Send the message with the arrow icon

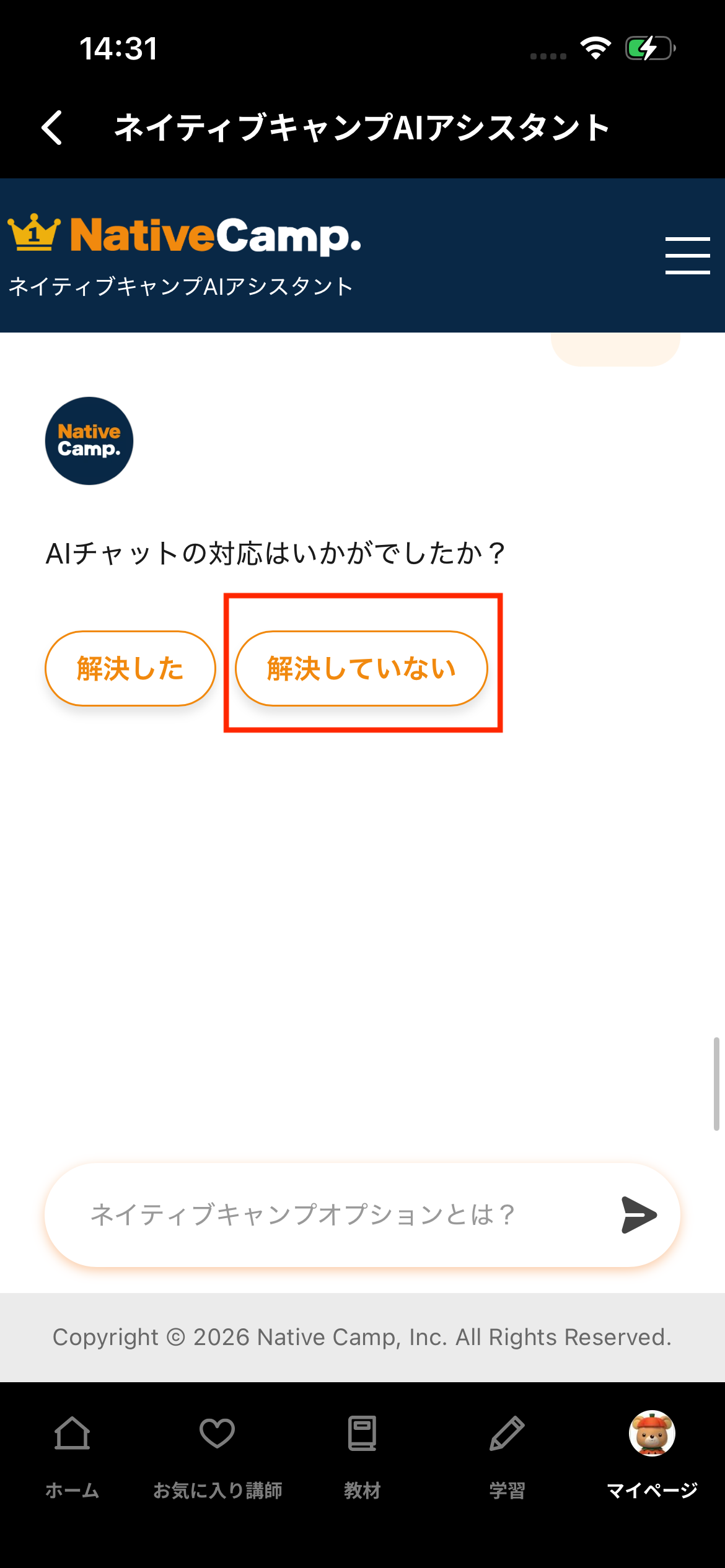tap(638, 1215)
